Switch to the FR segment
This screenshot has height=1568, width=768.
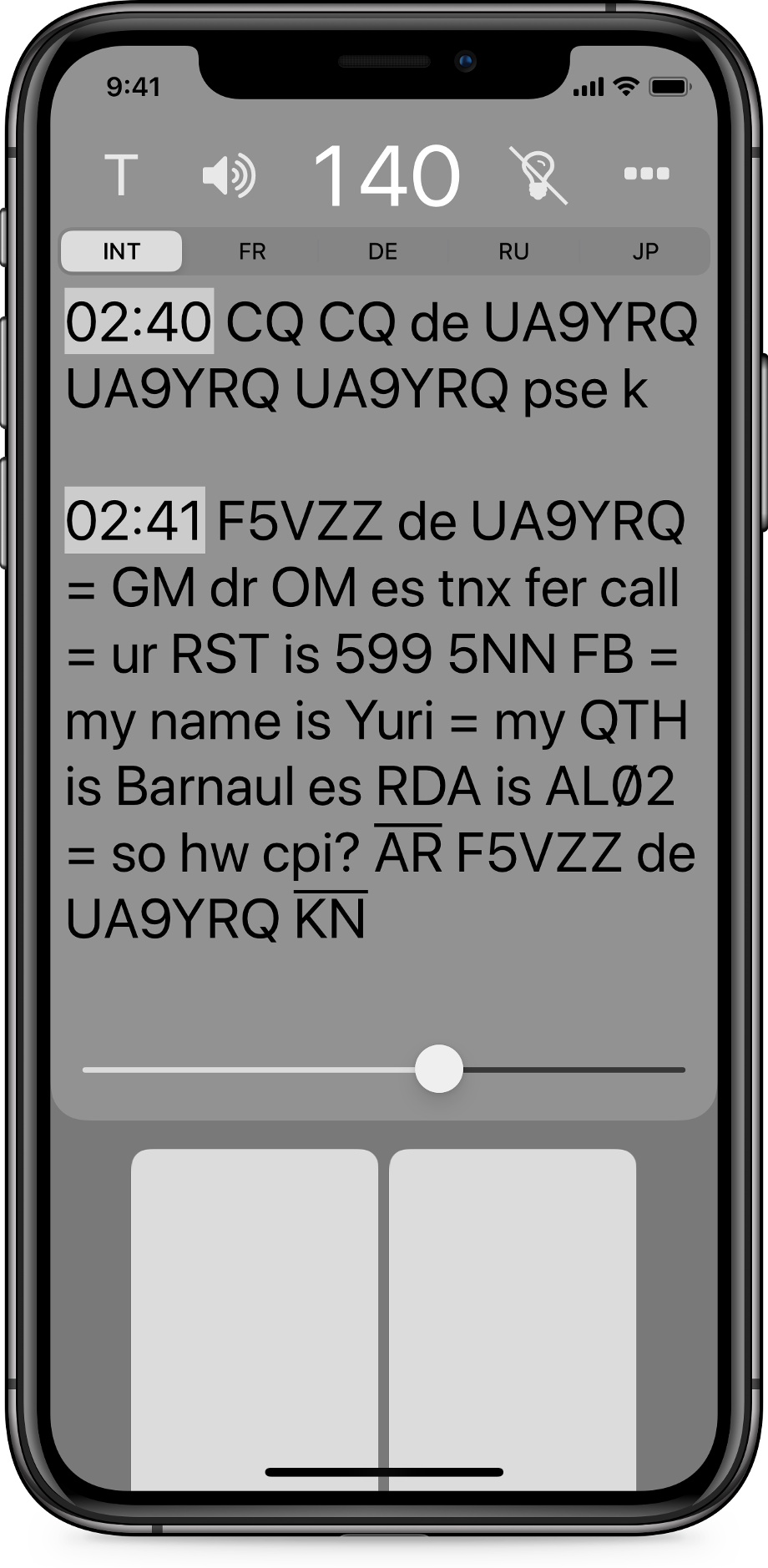click(x=252, y=251)
